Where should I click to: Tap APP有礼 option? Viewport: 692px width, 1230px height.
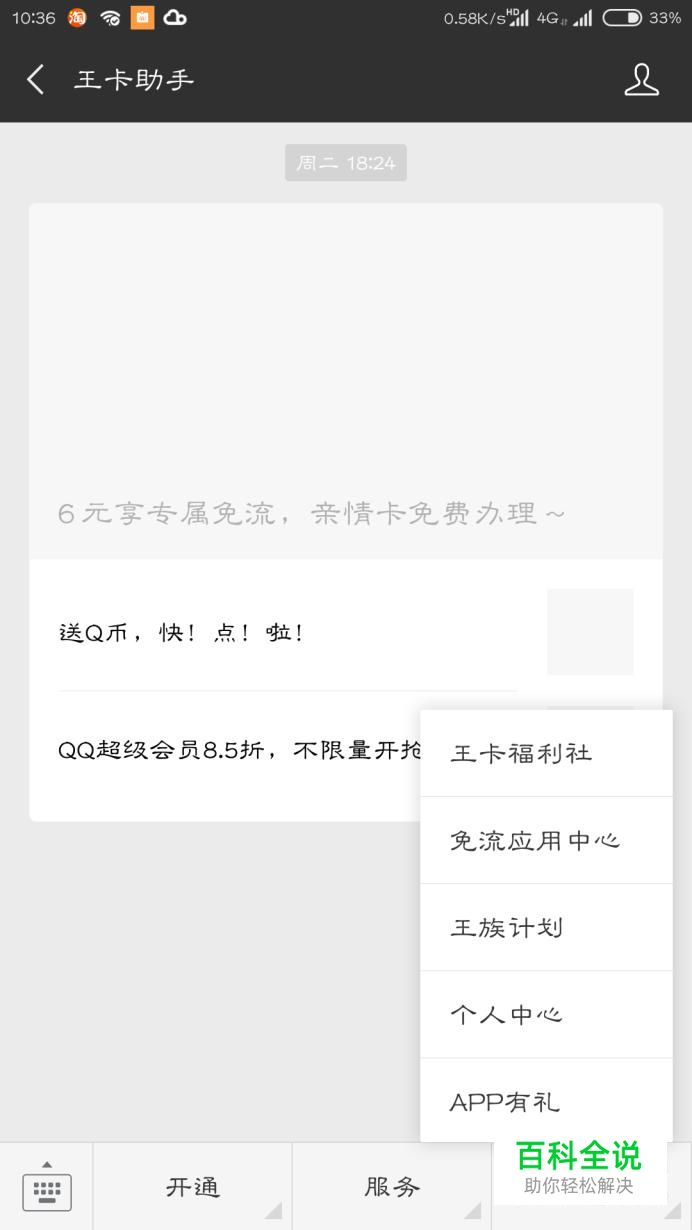546,1100
